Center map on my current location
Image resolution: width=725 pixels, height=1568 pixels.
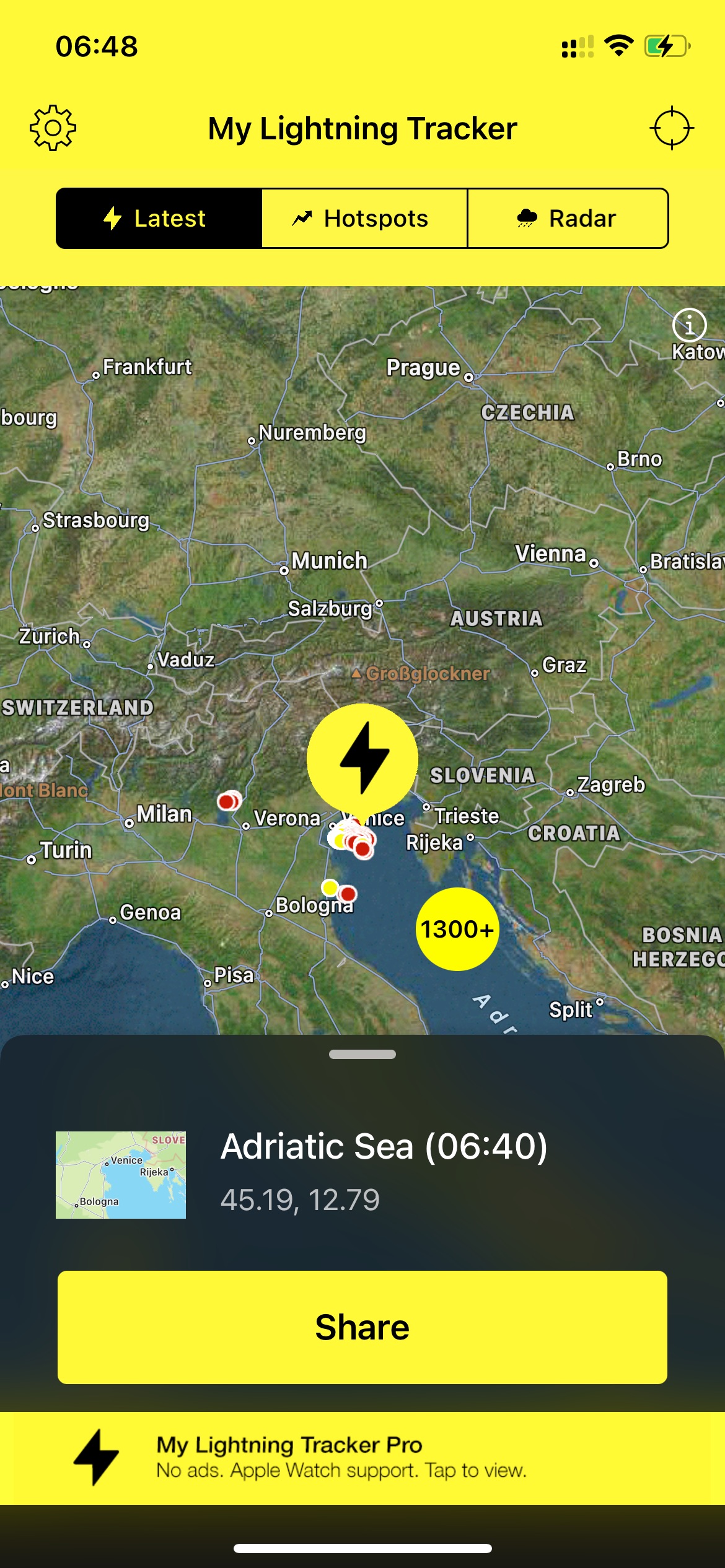click(672, 128)
